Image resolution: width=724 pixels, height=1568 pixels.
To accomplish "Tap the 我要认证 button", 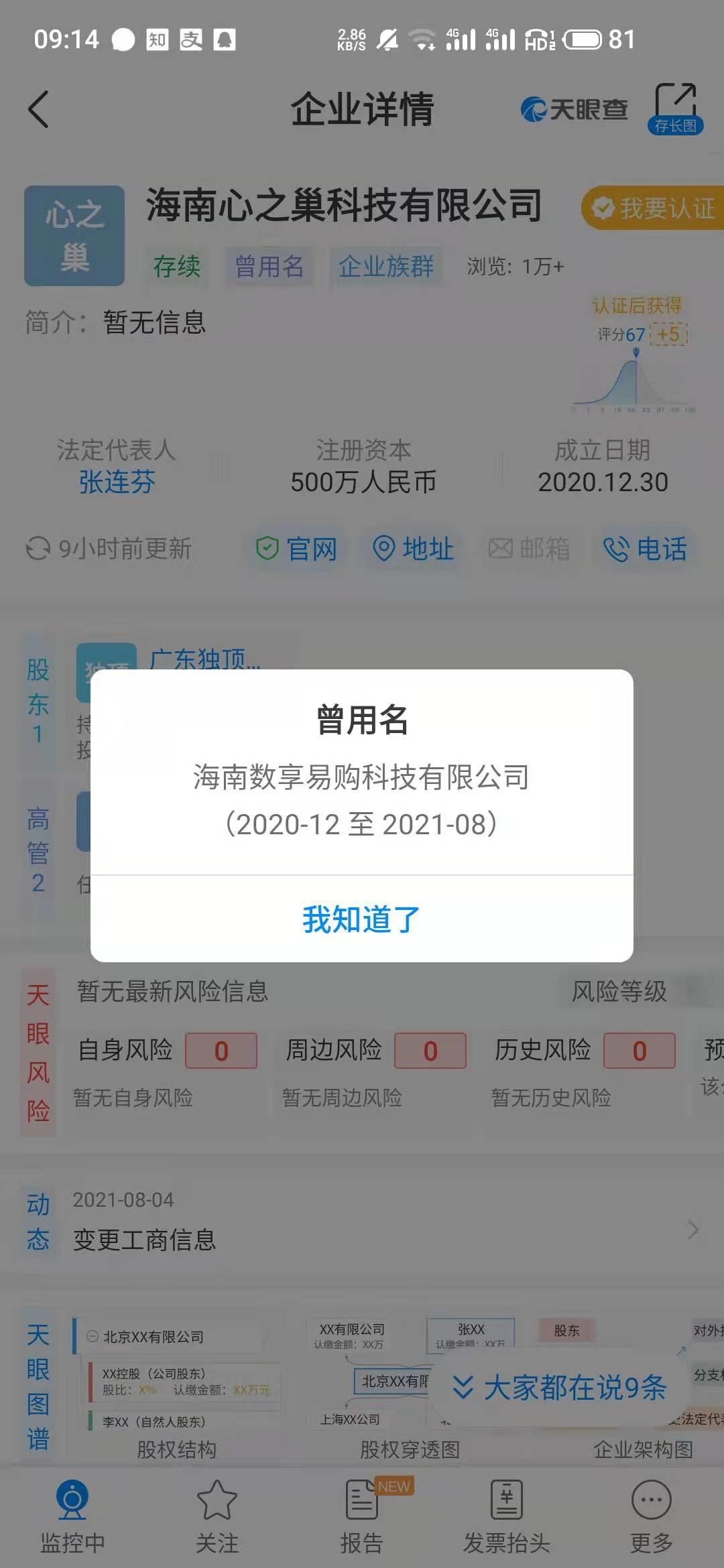I will 654,208.
